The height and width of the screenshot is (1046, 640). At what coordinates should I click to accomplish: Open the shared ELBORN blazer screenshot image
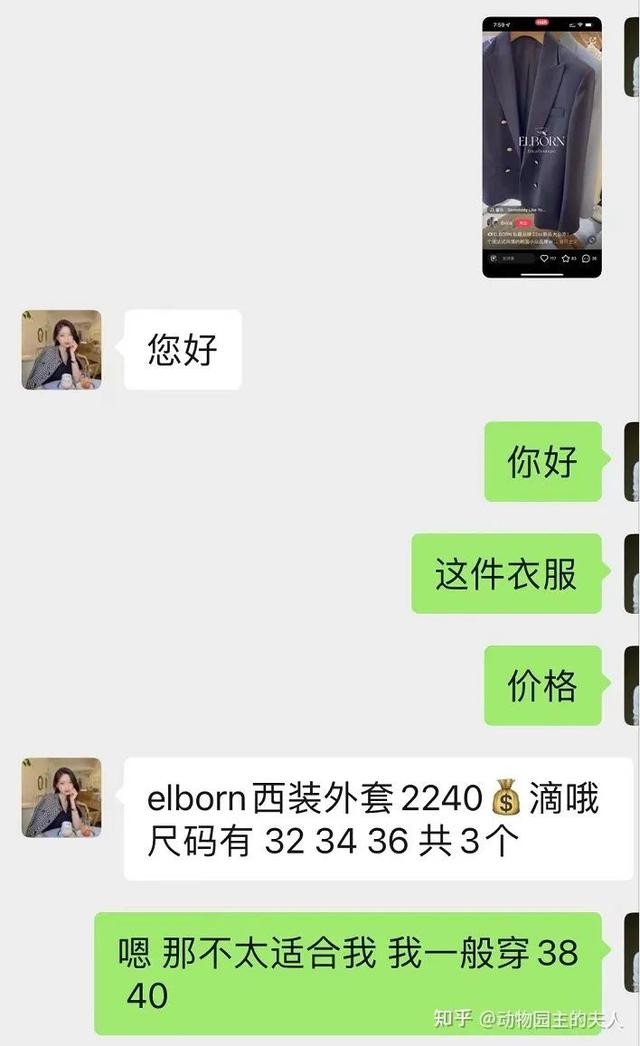pyautogui.click(x=542, y=147)
